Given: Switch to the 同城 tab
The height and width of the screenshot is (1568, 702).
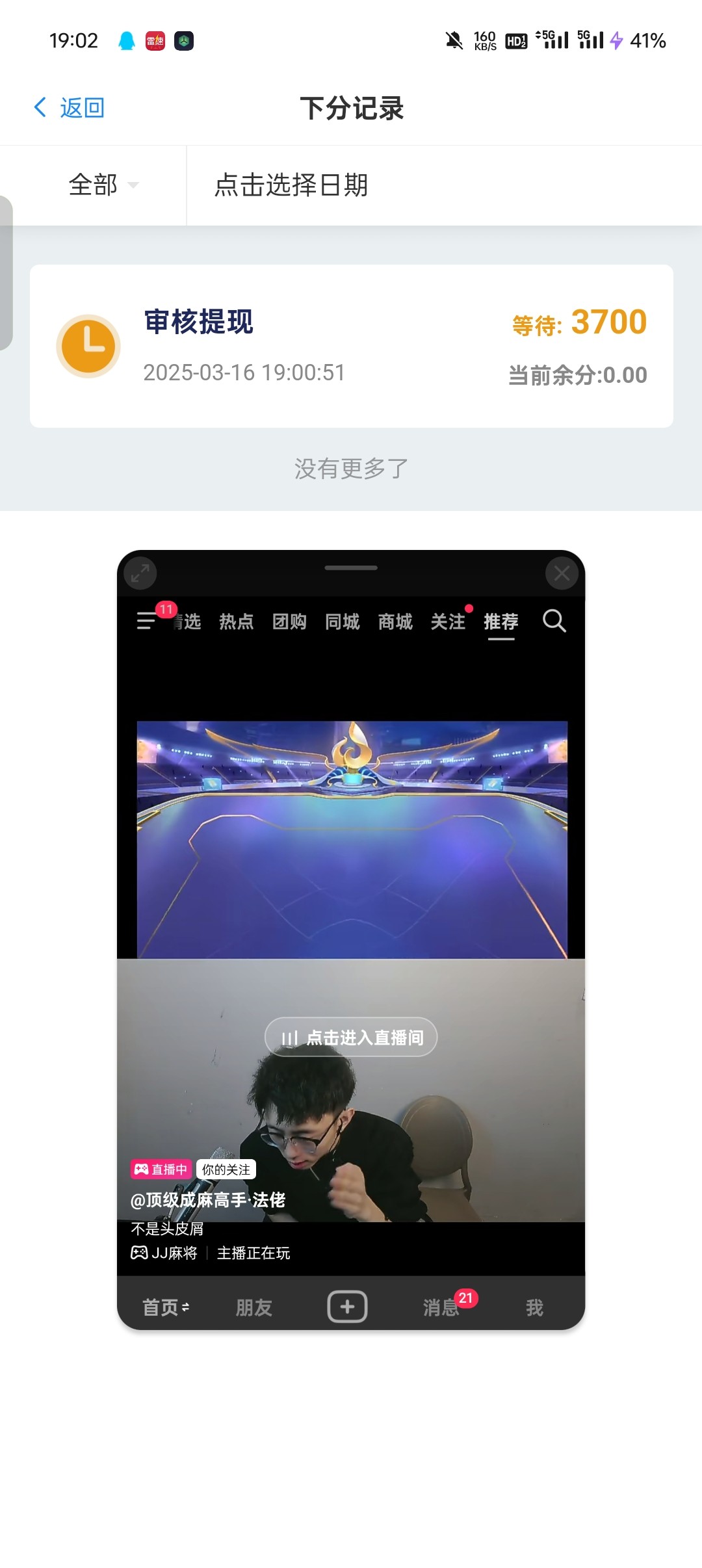Looking at the screenshot, I should (x=342, y=622).
